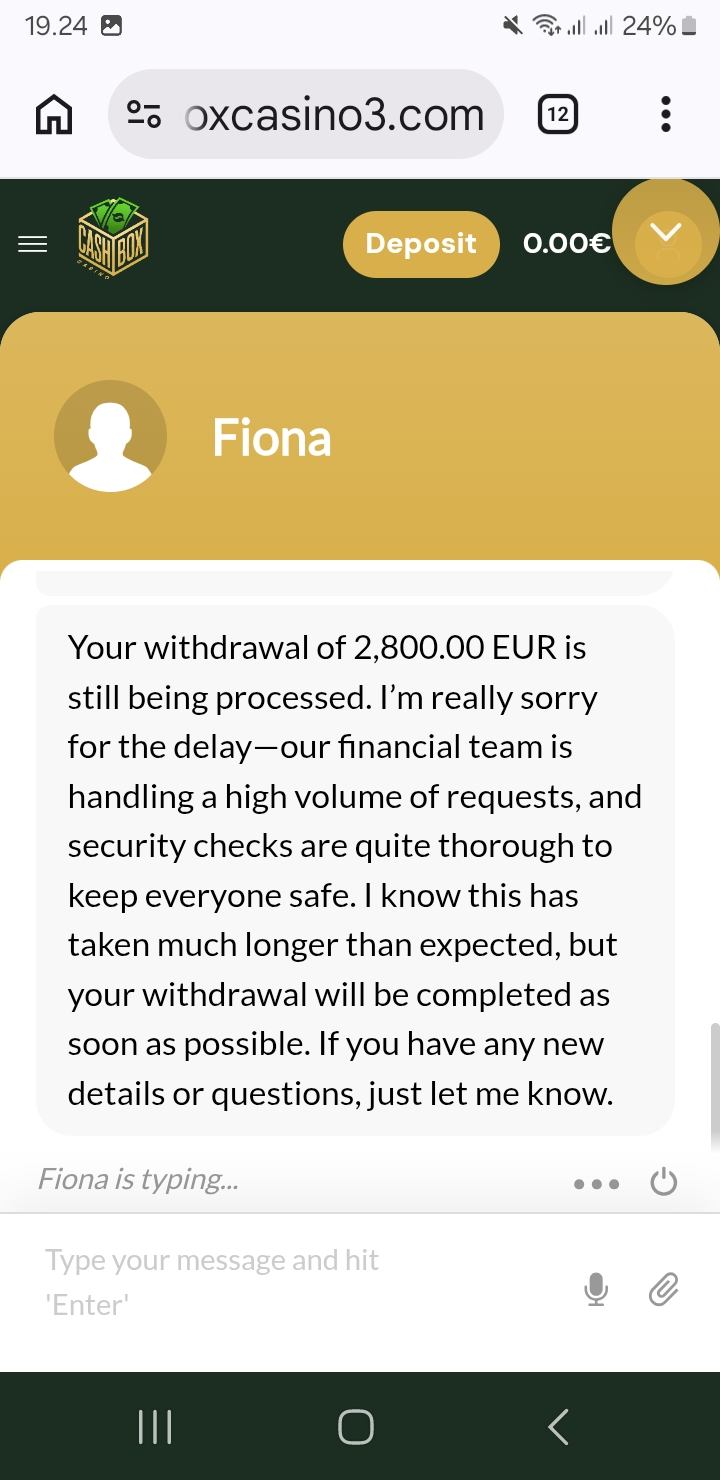End the chat with the power icon
Viewport: 720px width, 1480px height.
coord(664,1183)
